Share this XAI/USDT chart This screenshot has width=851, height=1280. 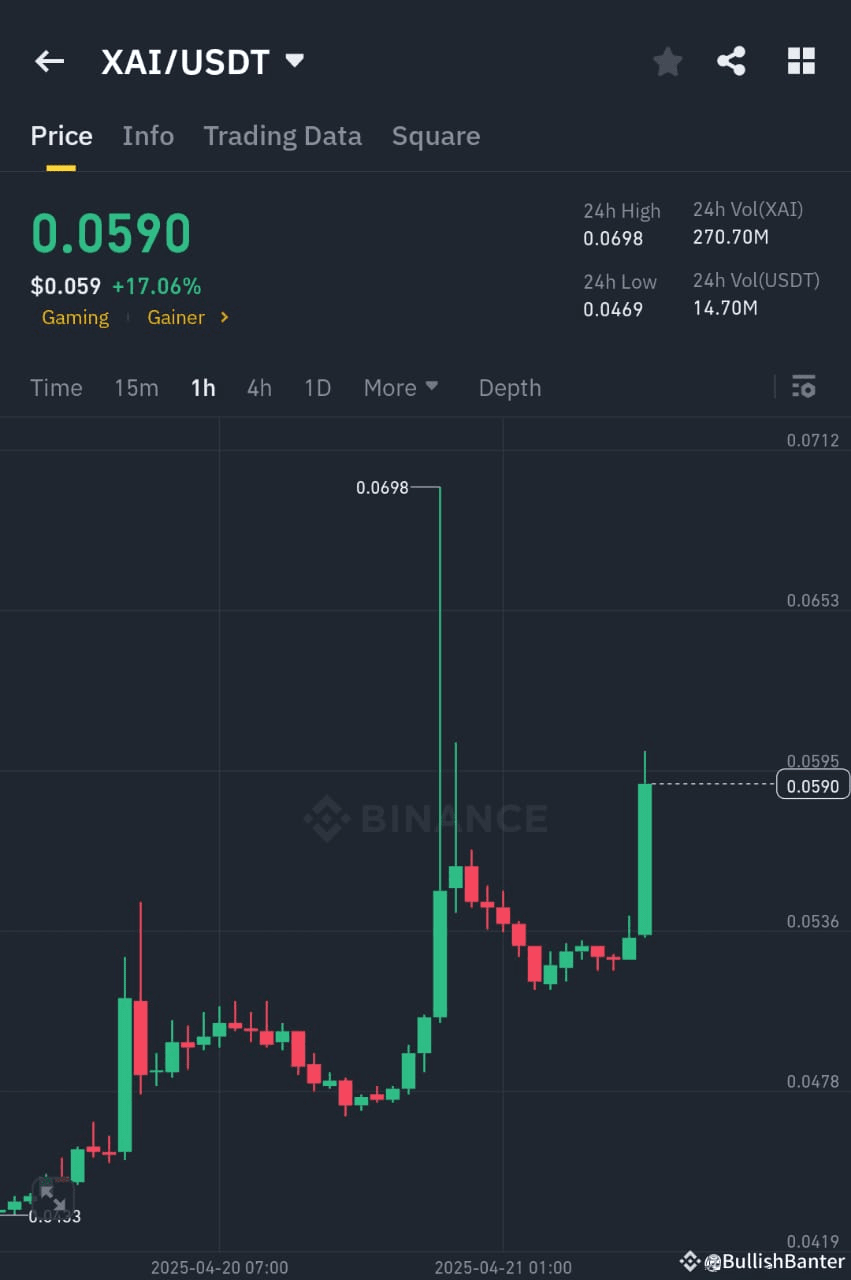[x=732, y=62]
